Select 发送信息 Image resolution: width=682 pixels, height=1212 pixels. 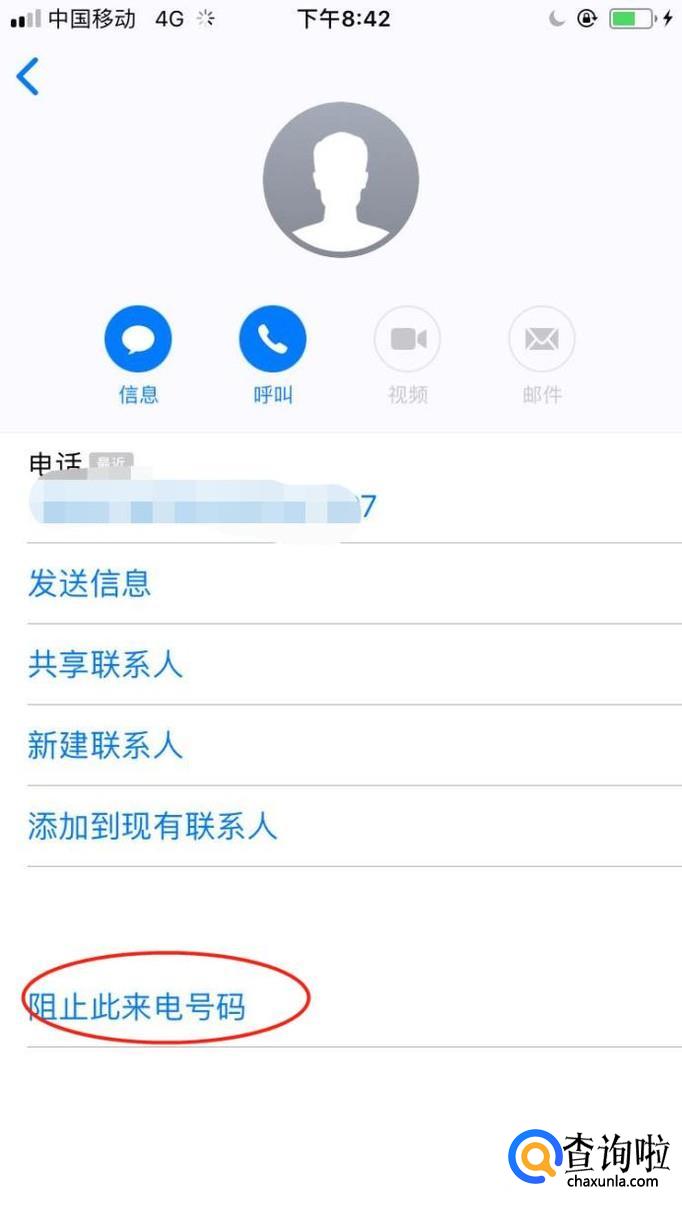(341, 584)
